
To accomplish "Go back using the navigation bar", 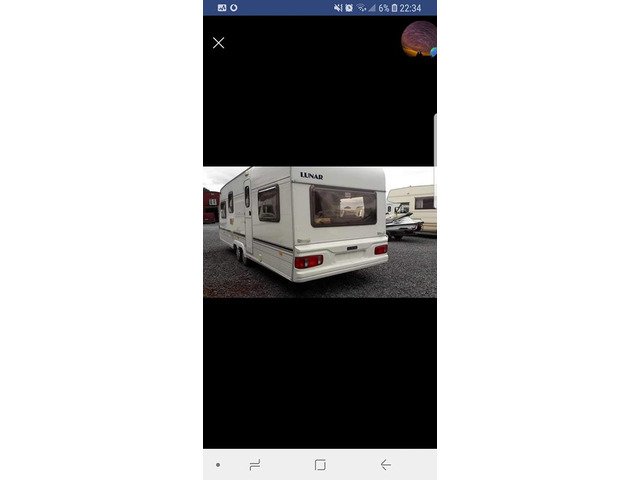I will (385, 465).
